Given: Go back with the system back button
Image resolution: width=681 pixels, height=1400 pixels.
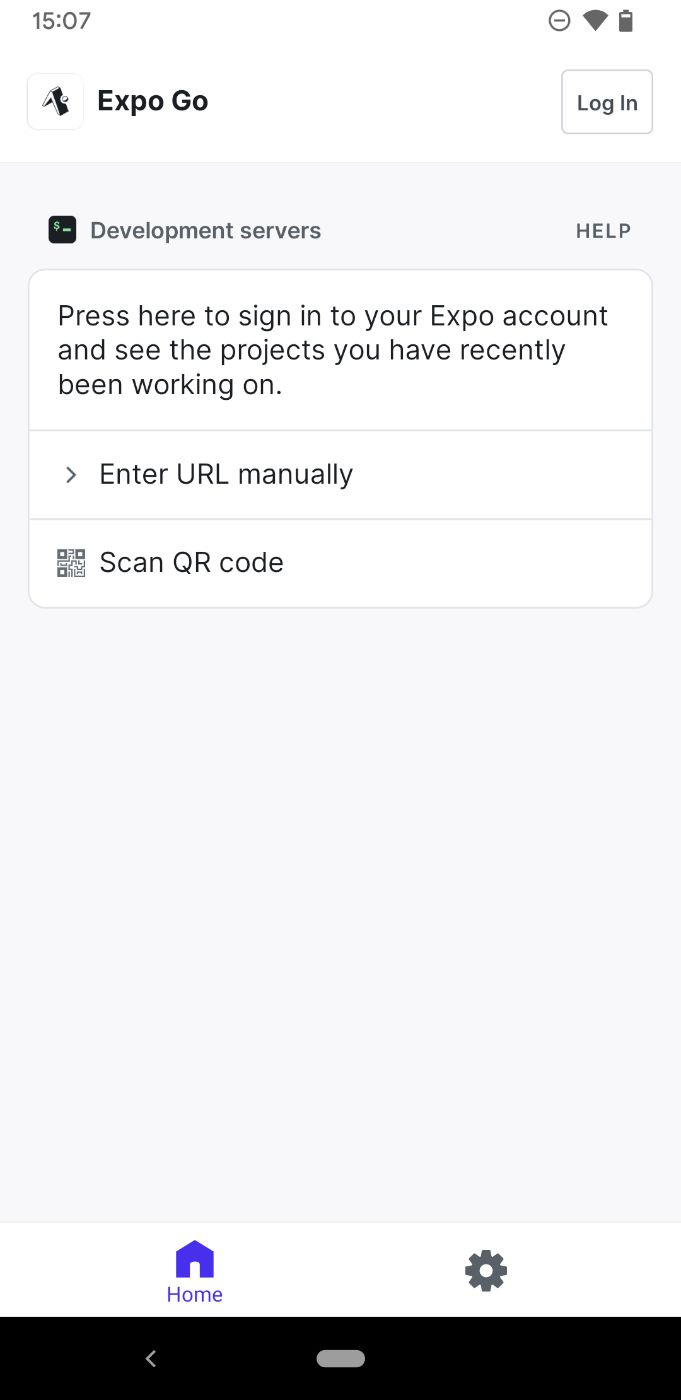Looking at the screenshot, I should click(x=151, y=1358).
